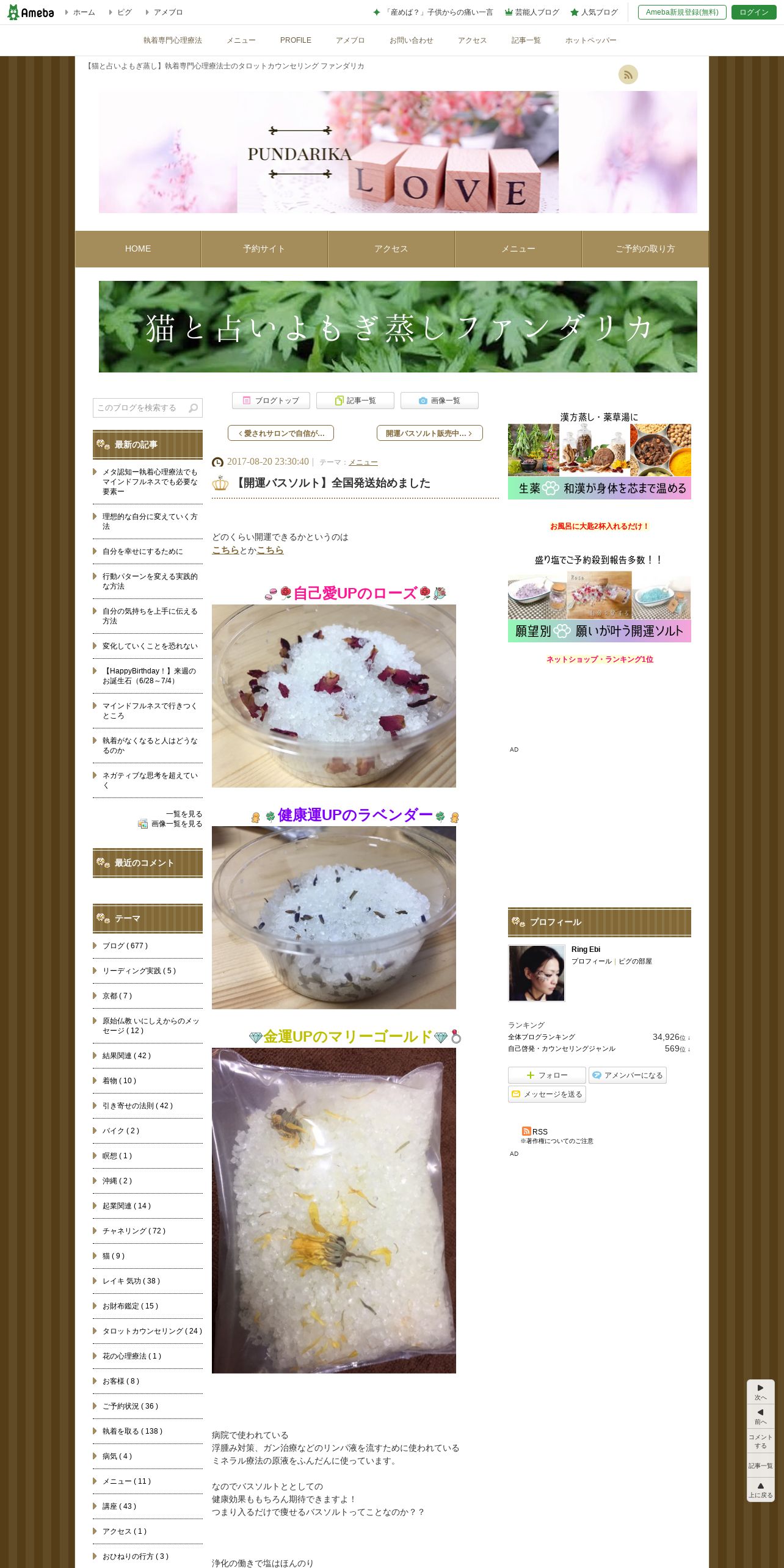Go to previous post 愛されサロンで自信が
Screen dimensions: 784x1568
281,434
